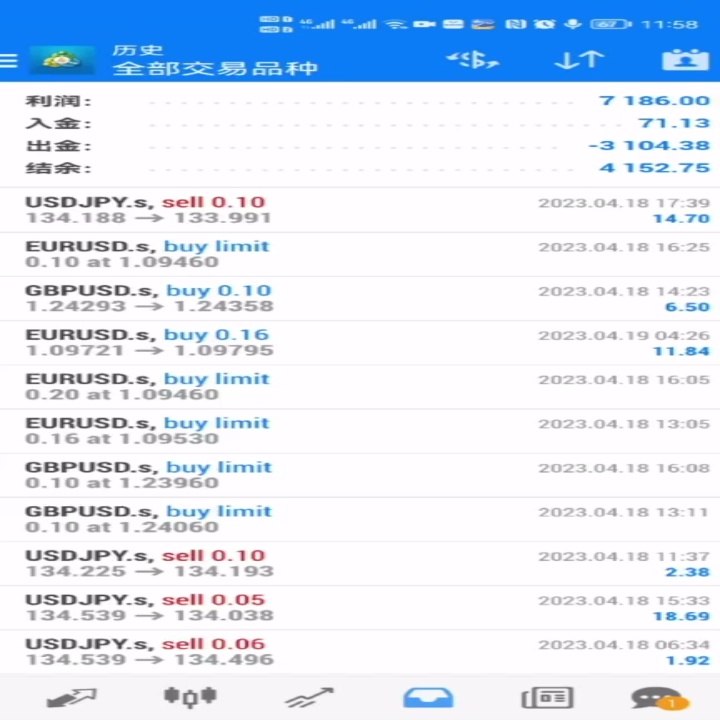Switch to the trade tab
Screen dimensions: 720x720
pos(309,698)
